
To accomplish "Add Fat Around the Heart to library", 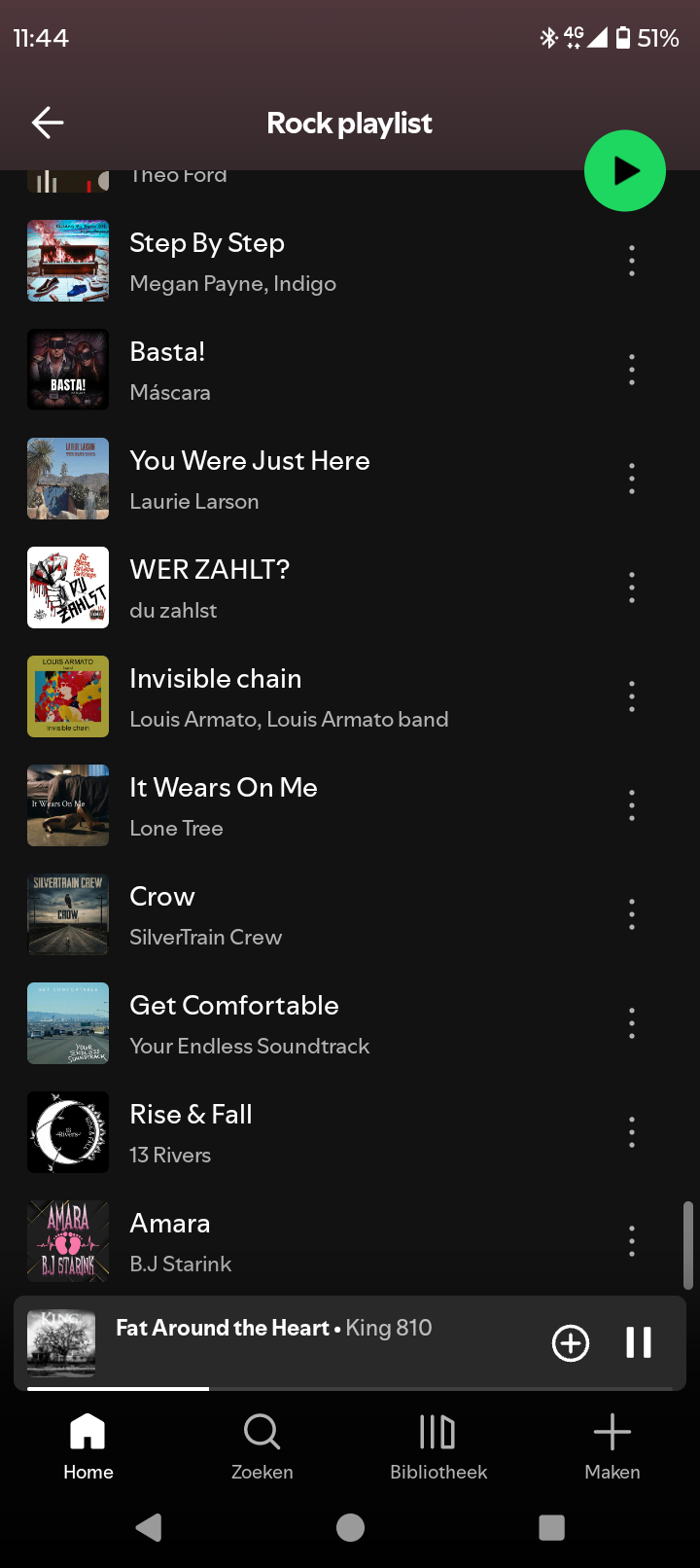I will tap(571, 1342).
